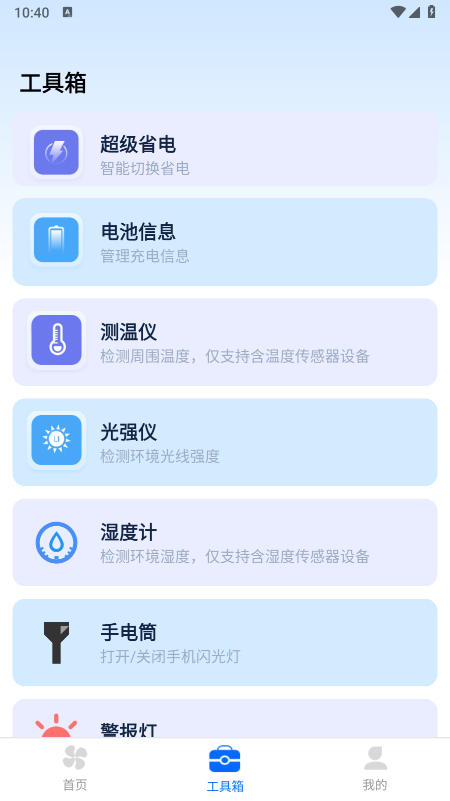Viewport: 450px width, 801px height.
Task: Open the 警报灯 alarm light
Action: pyautogui.click(x=225, y=718)
